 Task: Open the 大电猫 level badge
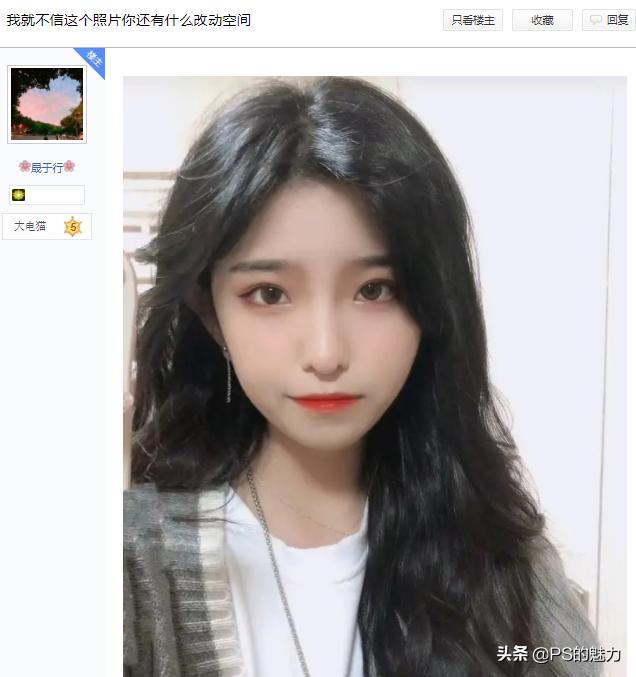pos(47,227)
